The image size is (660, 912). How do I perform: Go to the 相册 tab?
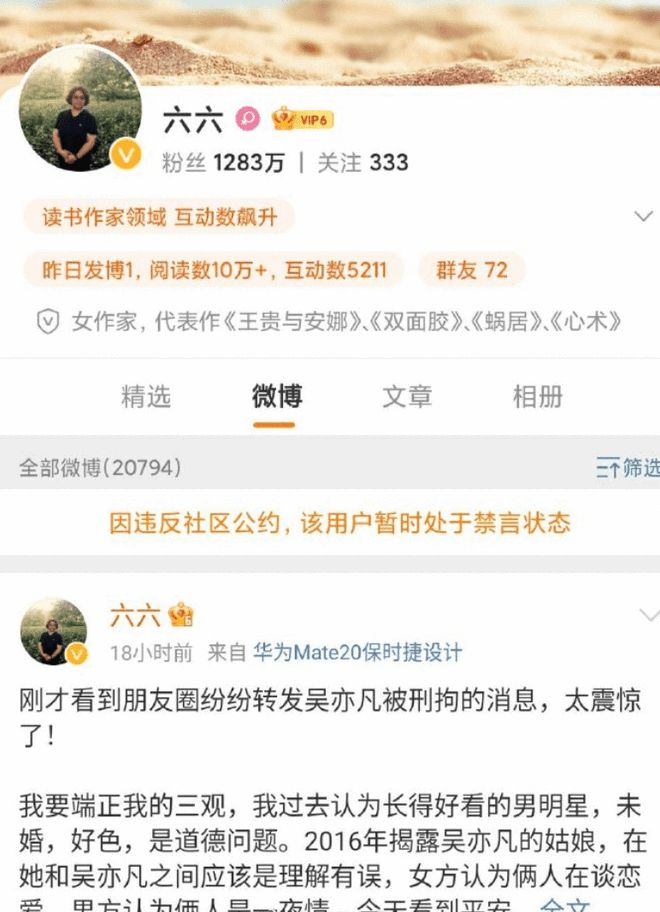(x=537, y=396)
